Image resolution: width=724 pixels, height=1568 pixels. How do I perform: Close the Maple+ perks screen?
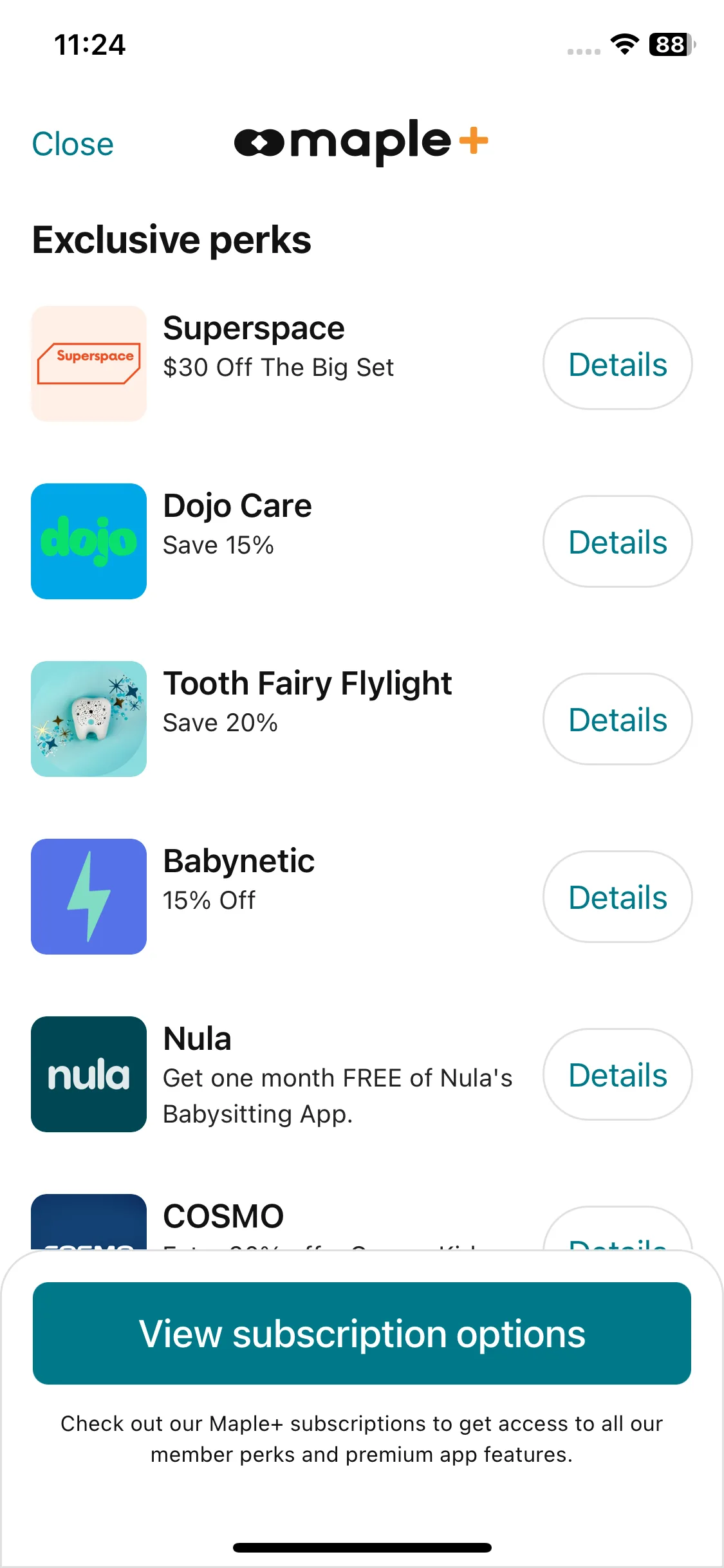(73, 144)
